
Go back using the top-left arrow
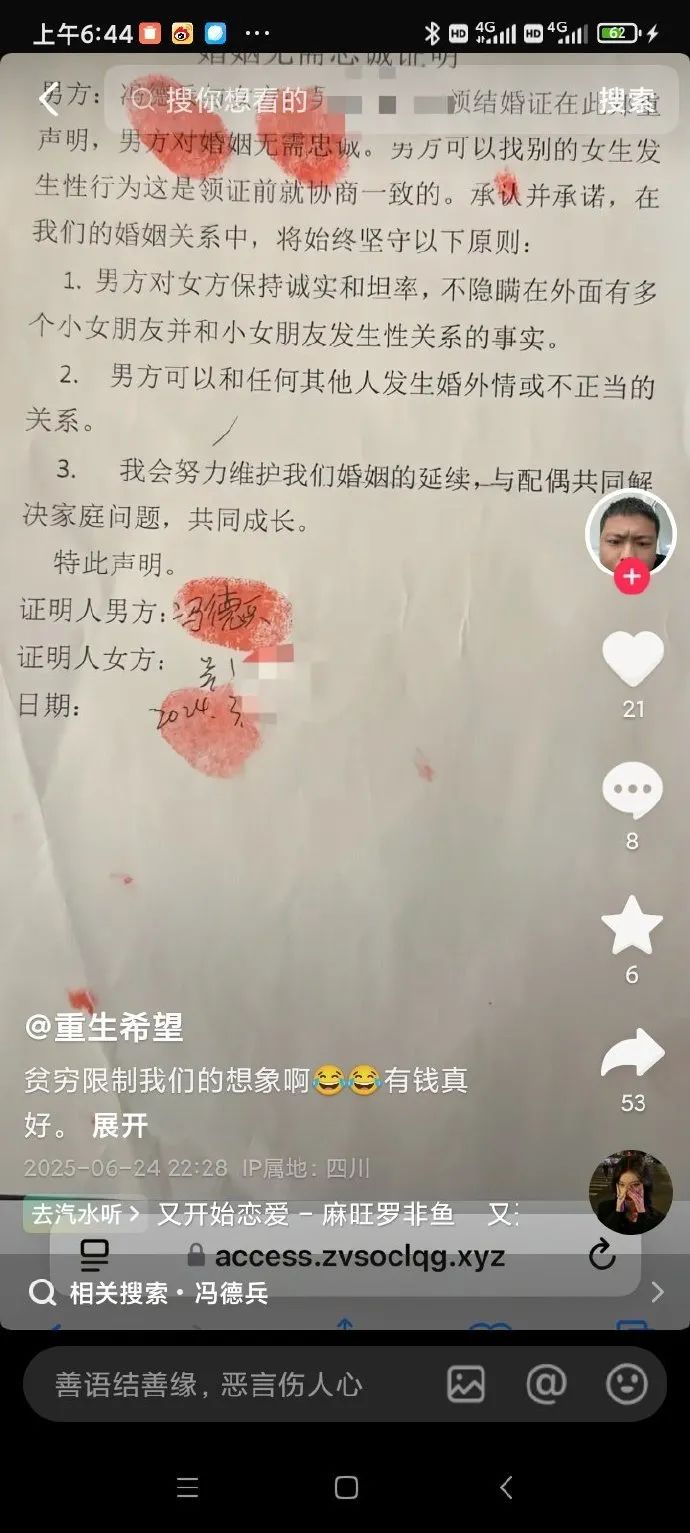[48, 100]
